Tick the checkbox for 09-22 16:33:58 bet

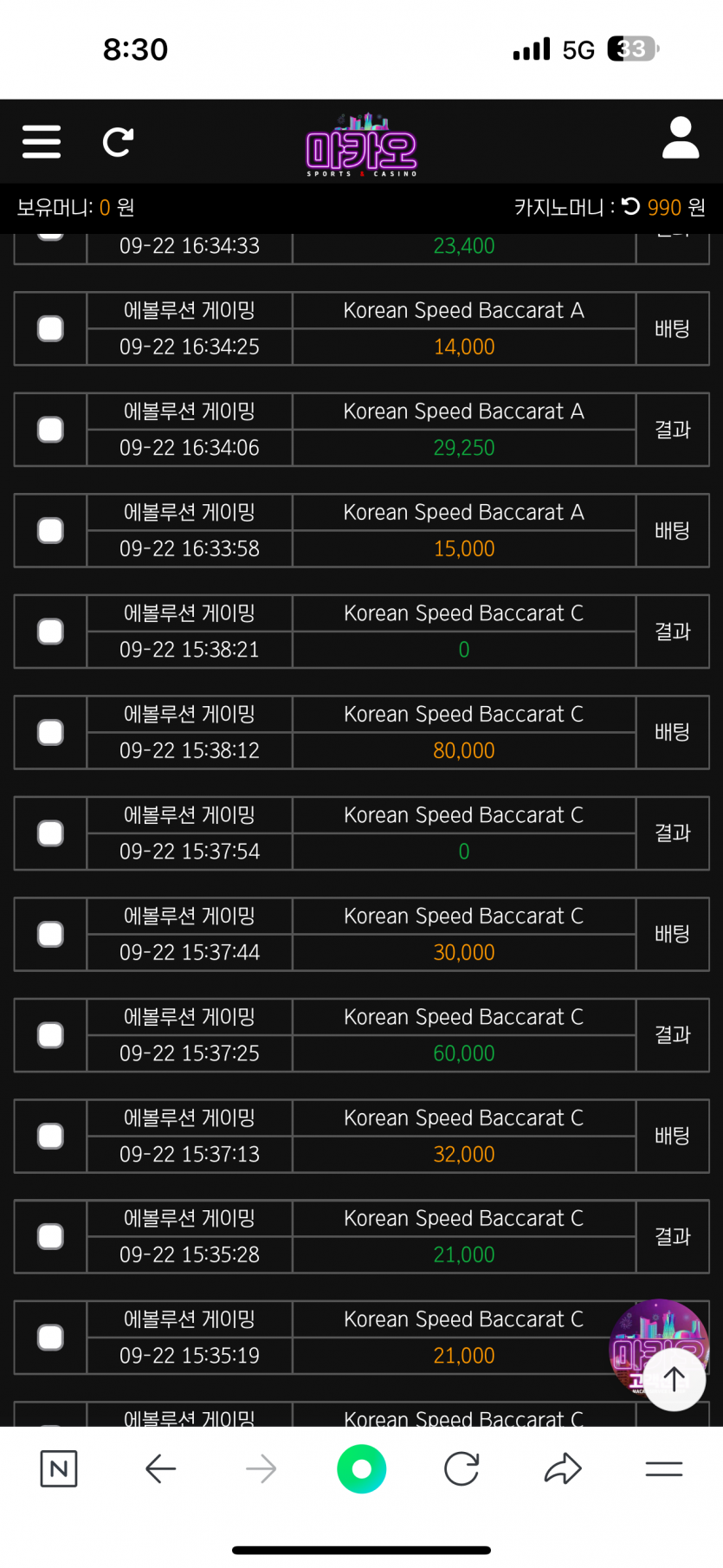click(x=50, y=531)
